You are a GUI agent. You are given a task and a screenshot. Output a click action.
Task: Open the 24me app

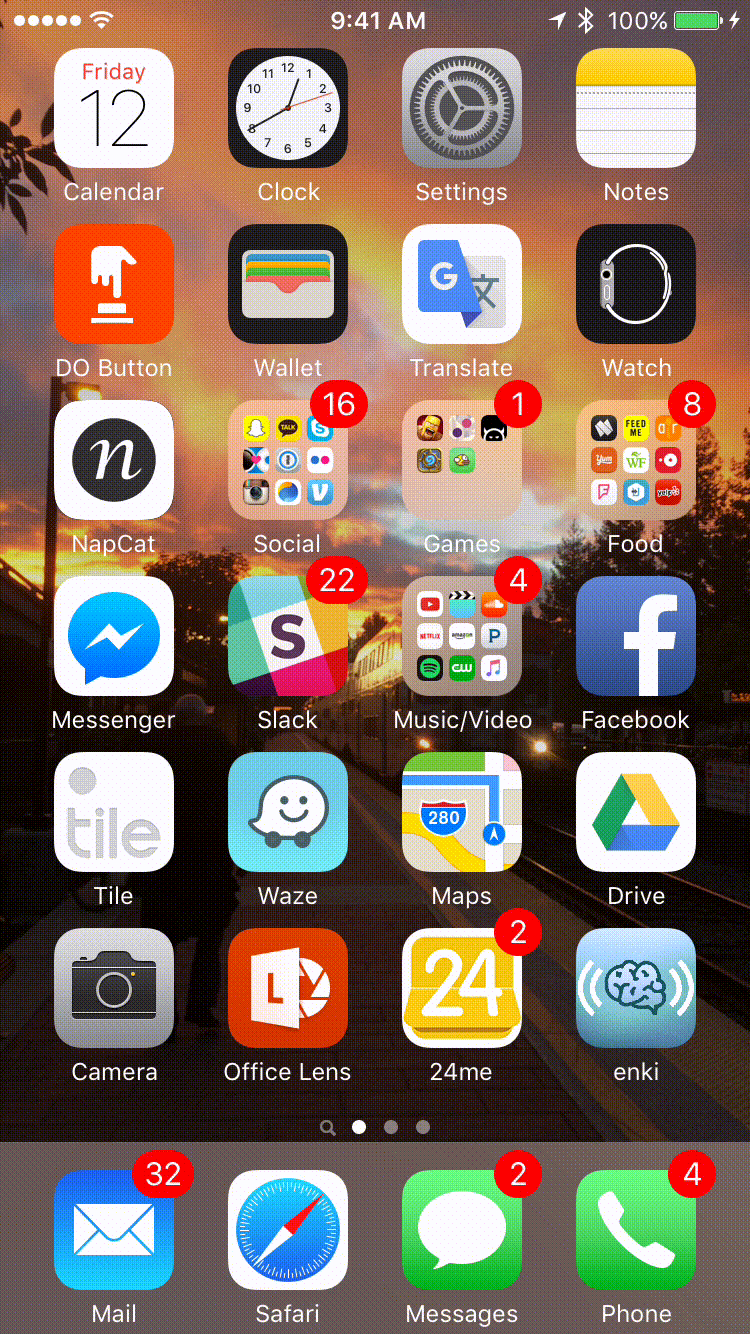click(462, 988)
